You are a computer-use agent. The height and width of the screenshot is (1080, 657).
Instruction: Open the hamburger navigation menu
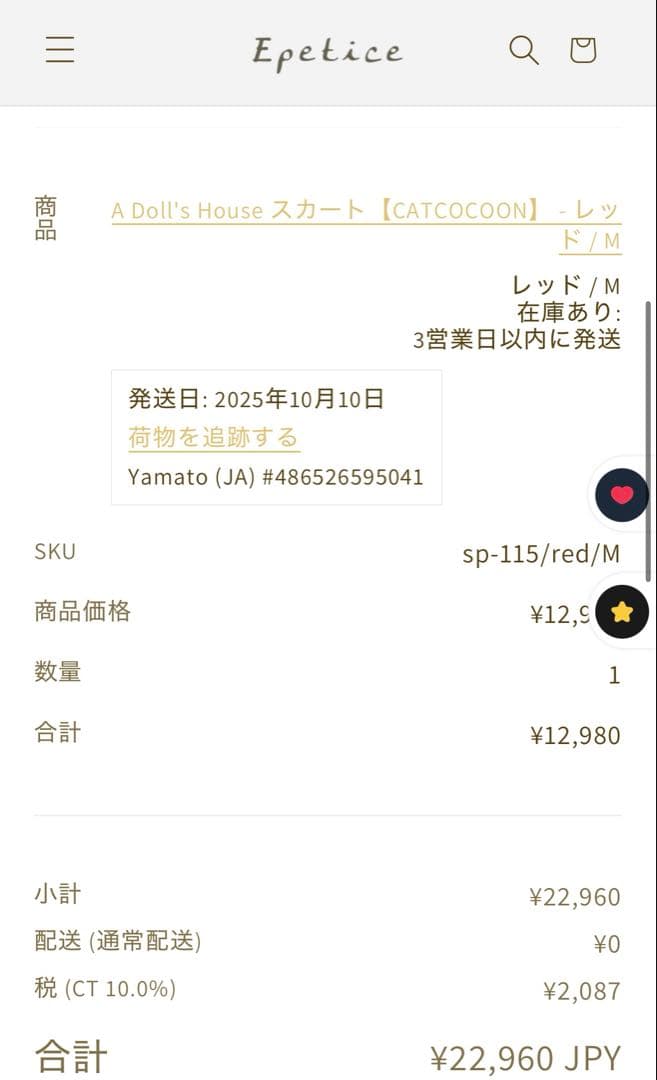(x=60, y=49)
